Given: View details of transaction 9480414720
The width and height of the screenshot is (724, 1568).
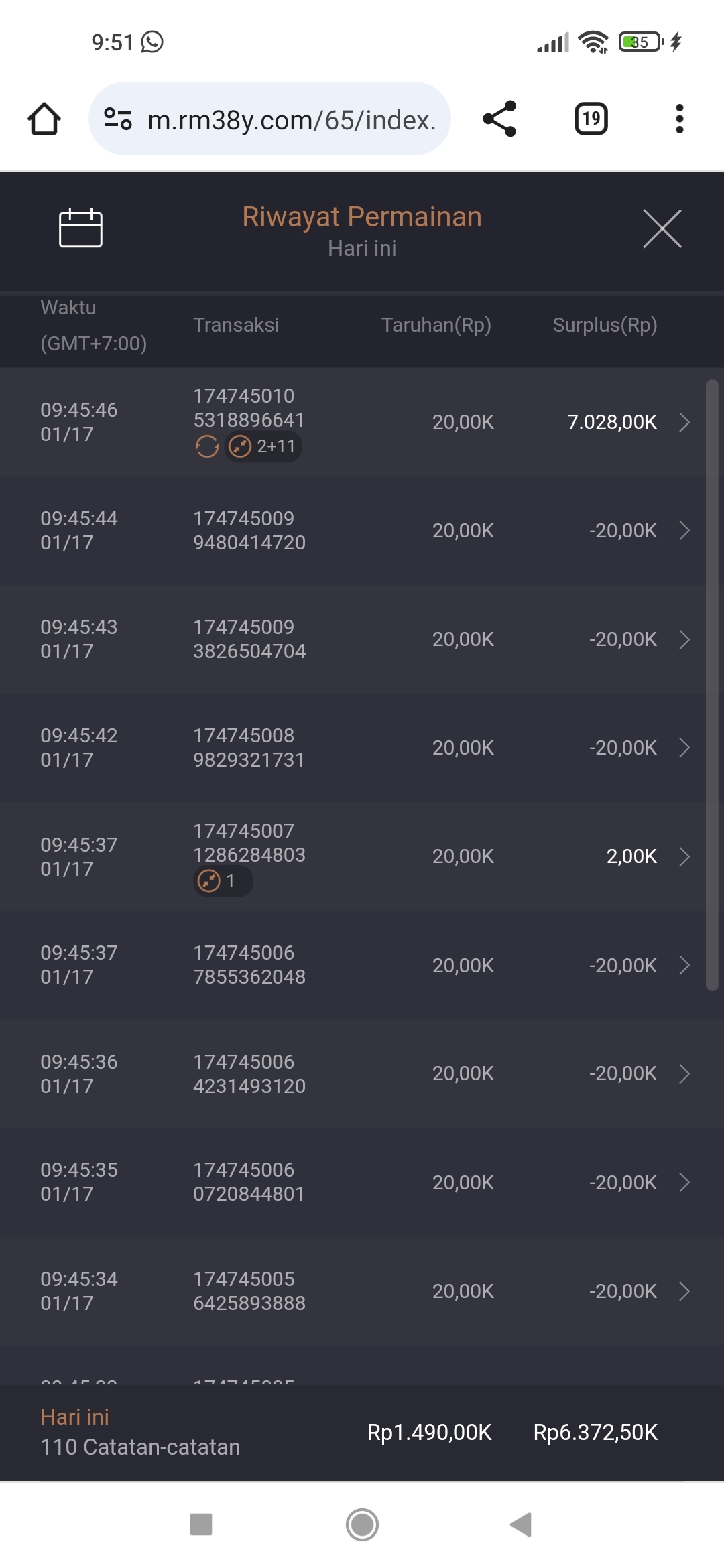Looking at the screenshot, I should click(362, 531).
